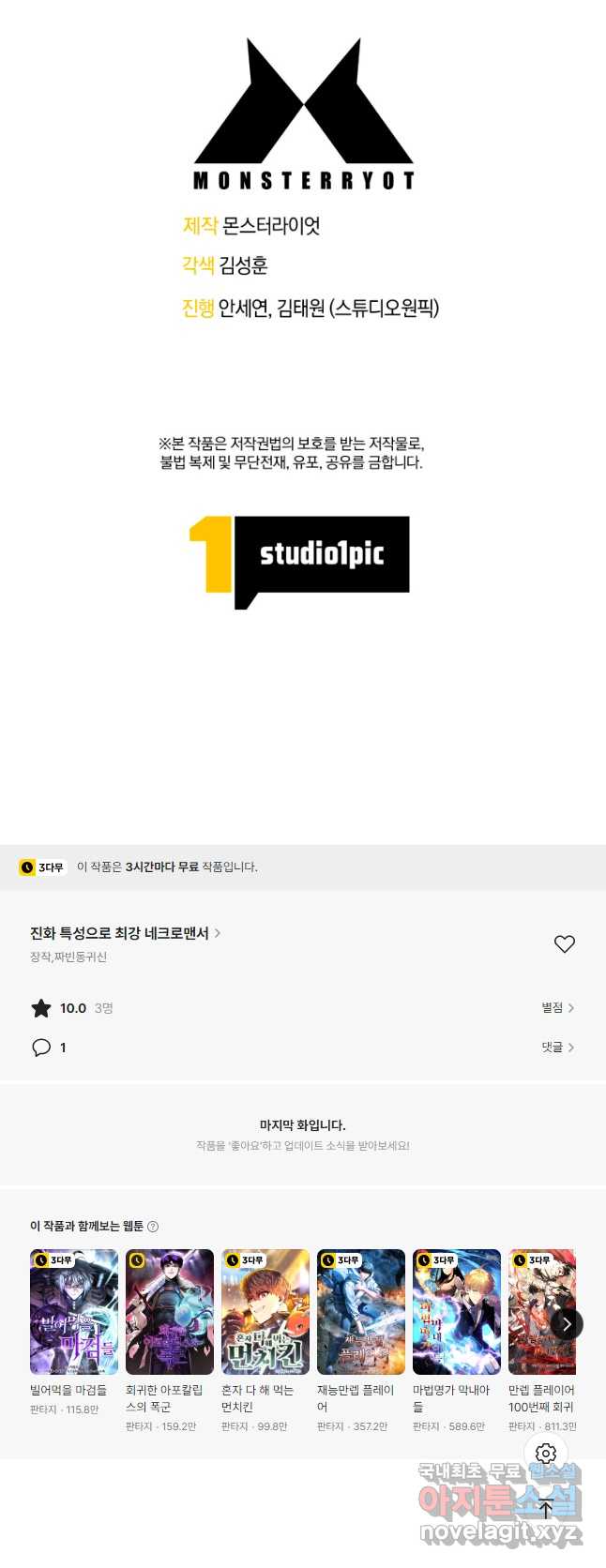Open the 혼자 다 해 먹는 먼치킨 webtoon

coord(265,1312)
